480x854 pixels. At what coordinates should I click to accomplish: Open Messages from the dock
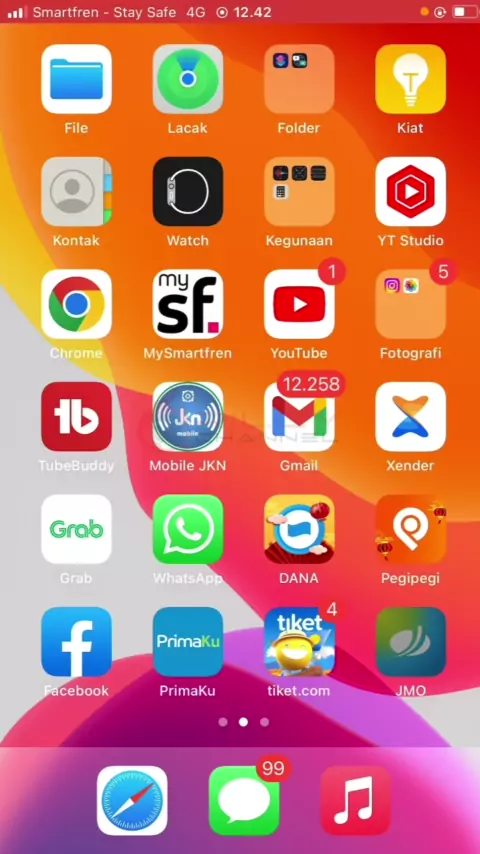pyautogui.click(x=244, y=800)
